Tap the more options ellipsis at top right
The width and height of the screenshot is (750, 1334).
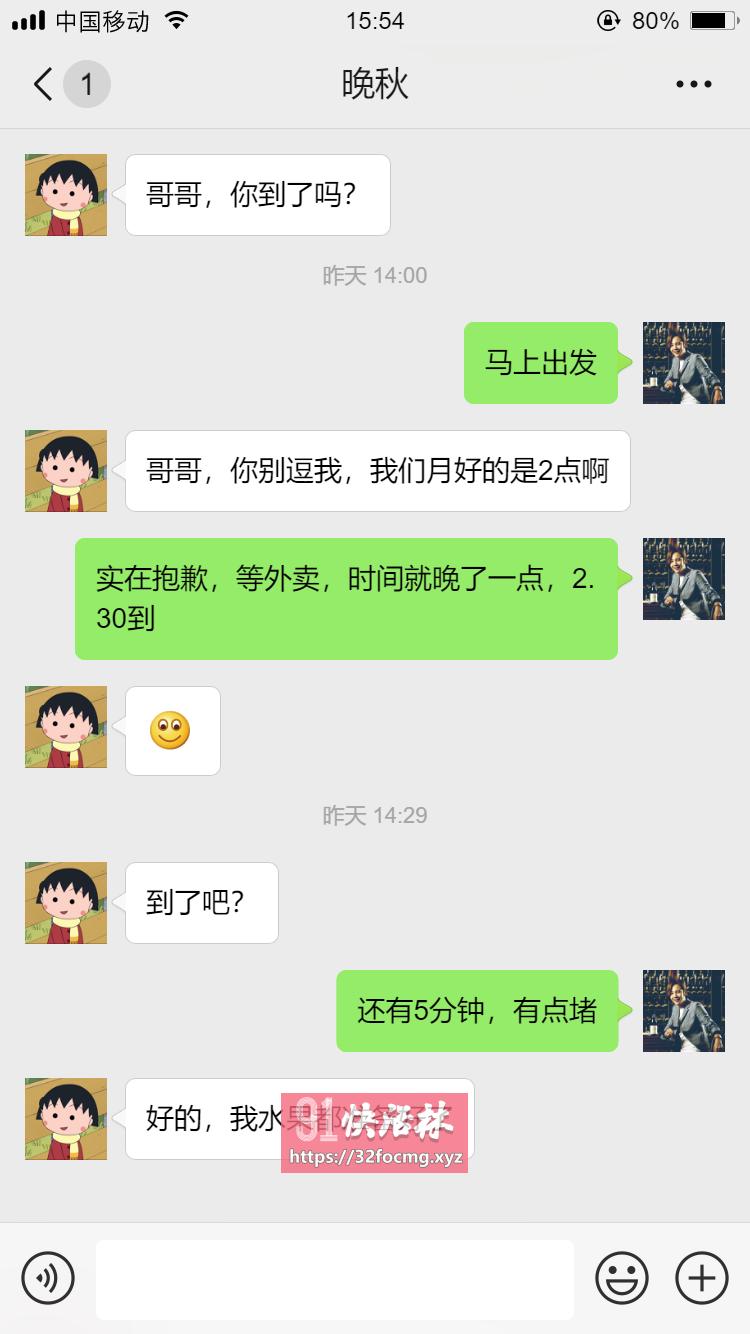[x=693, y=84]
